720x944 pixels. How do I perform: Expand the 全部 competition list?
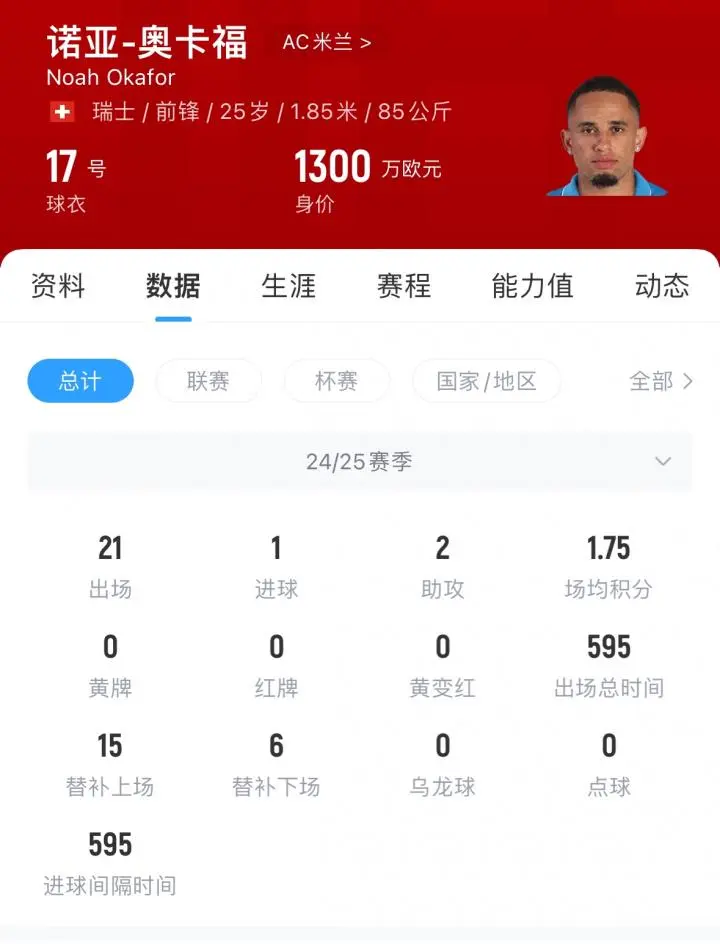662,381
